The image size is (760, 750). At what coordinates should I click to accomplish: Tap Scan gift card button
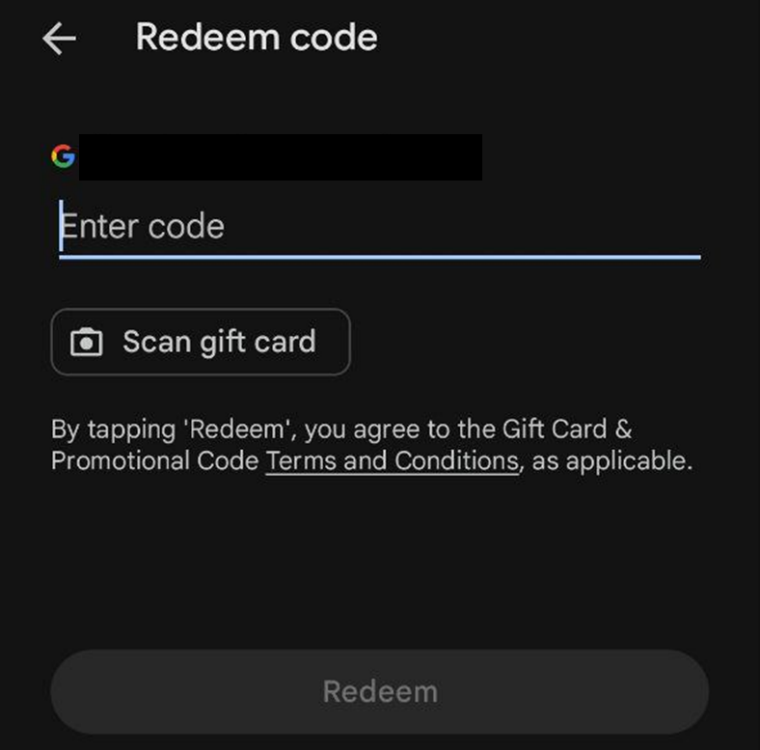coord(200,342)
